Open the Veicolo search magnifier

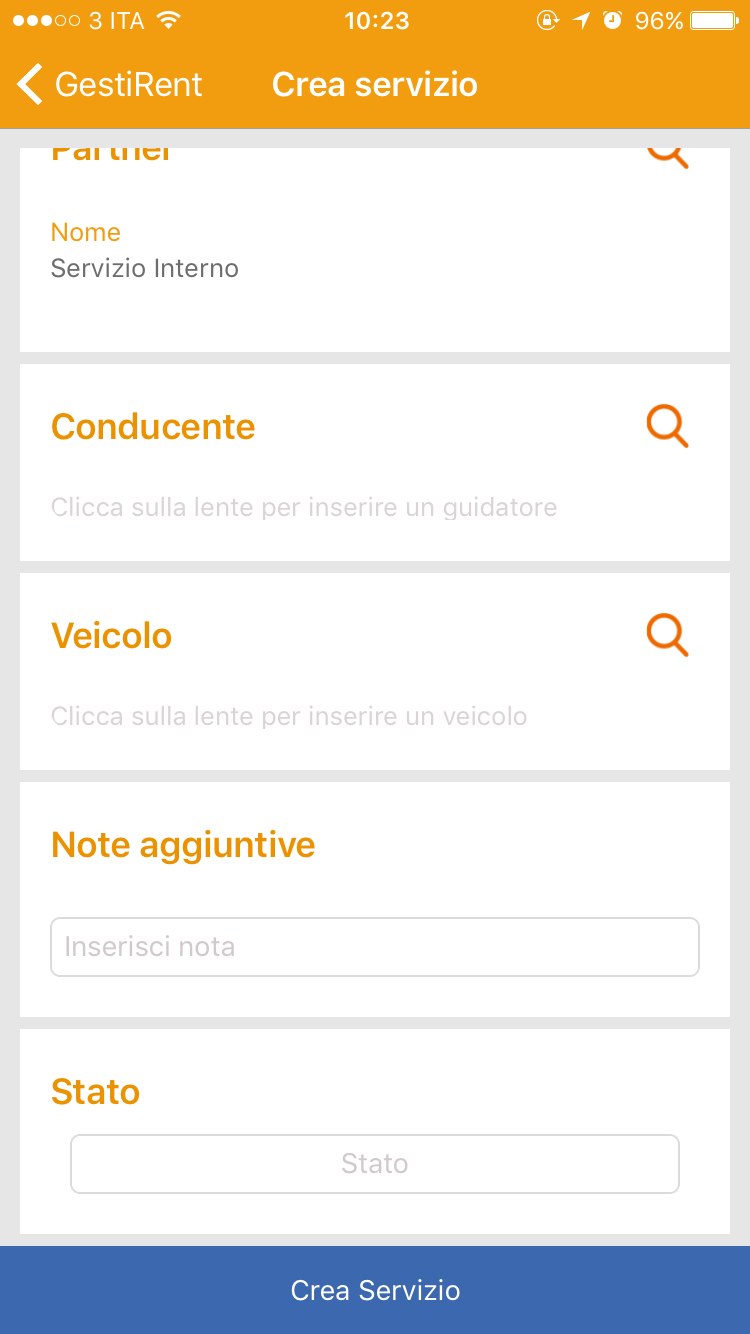(668, 635)
